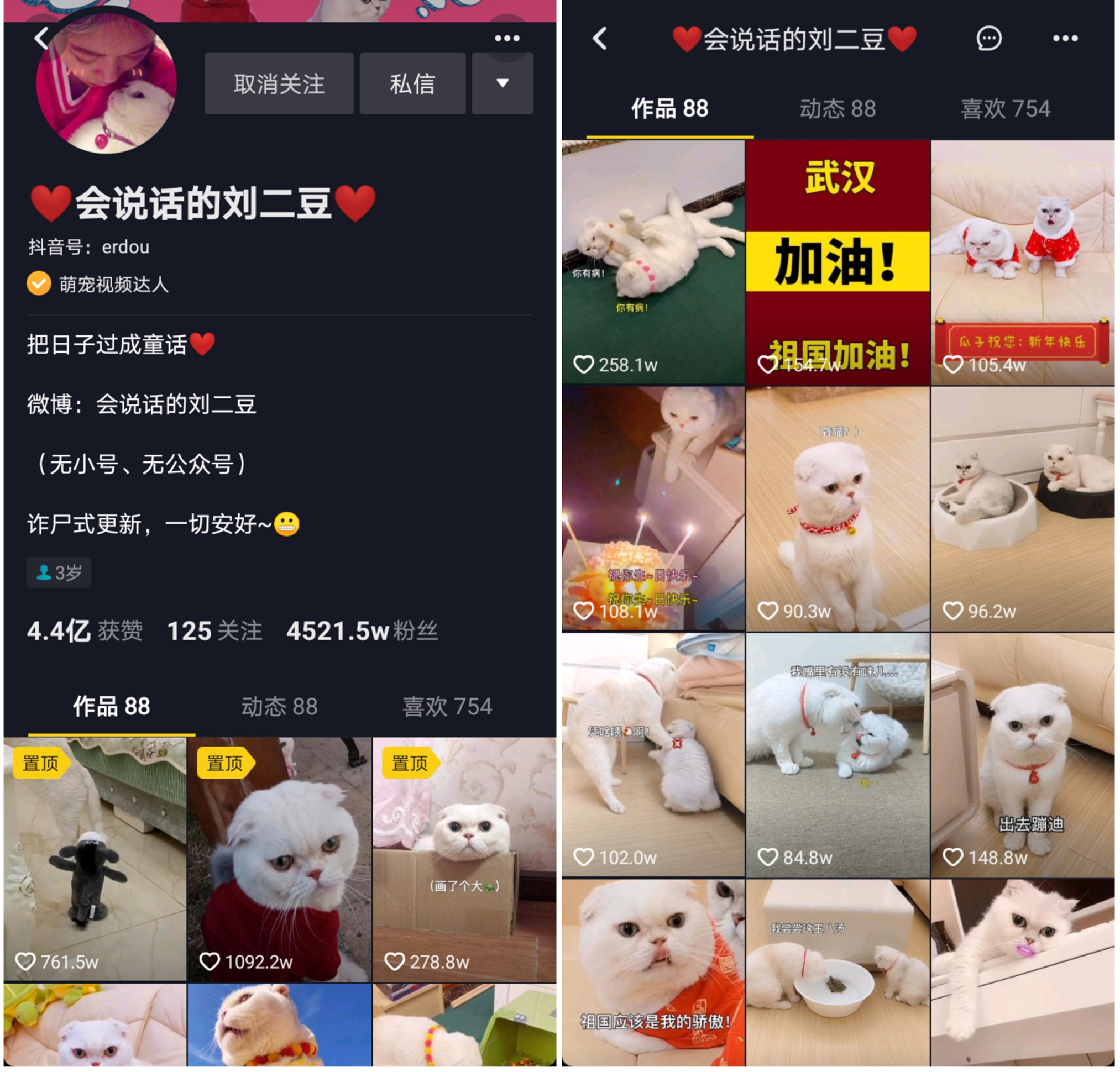This screenshot has width=1120, height=1072.
Task: Open 私信 to message this user
Action: [412, 84]
